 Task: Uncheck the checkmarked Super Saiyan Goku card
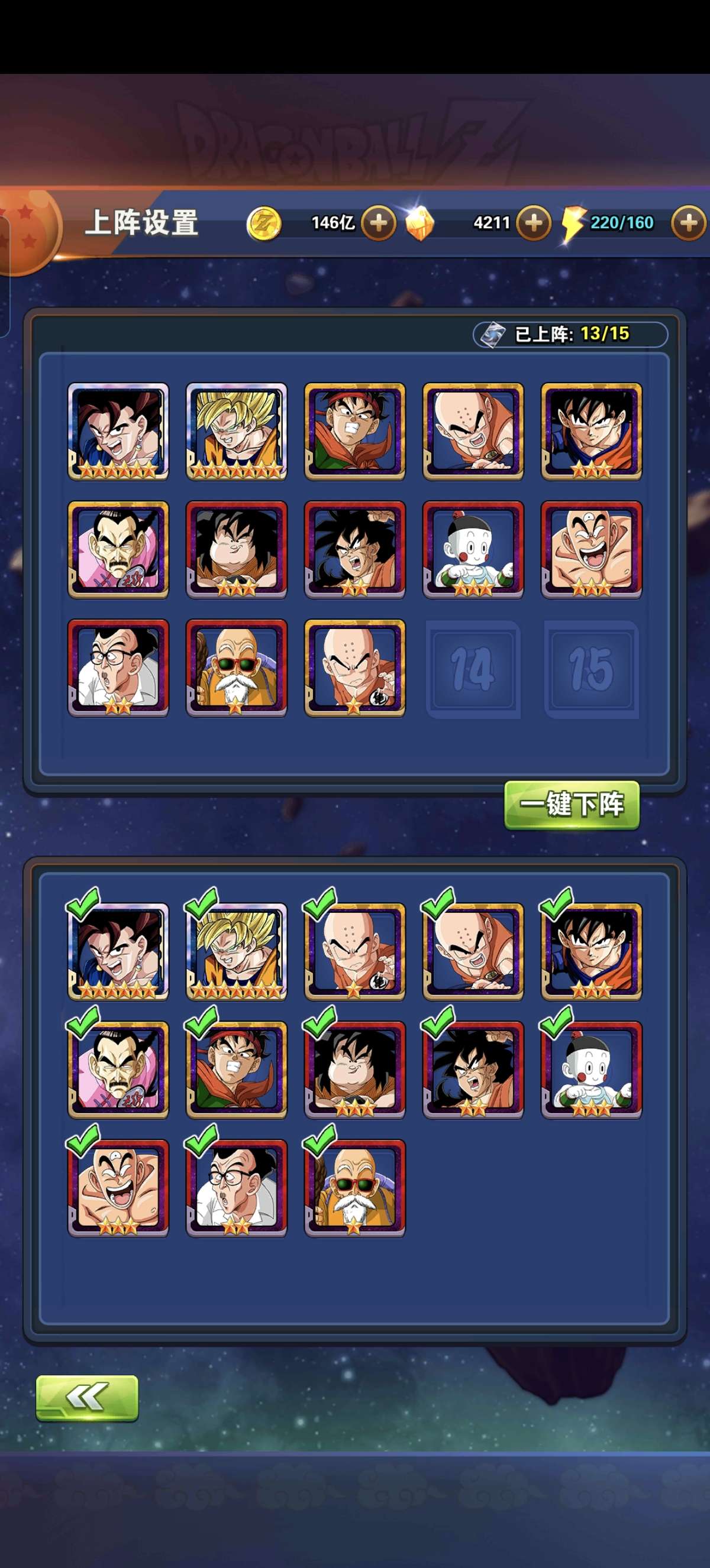click(x=236, y=951)
